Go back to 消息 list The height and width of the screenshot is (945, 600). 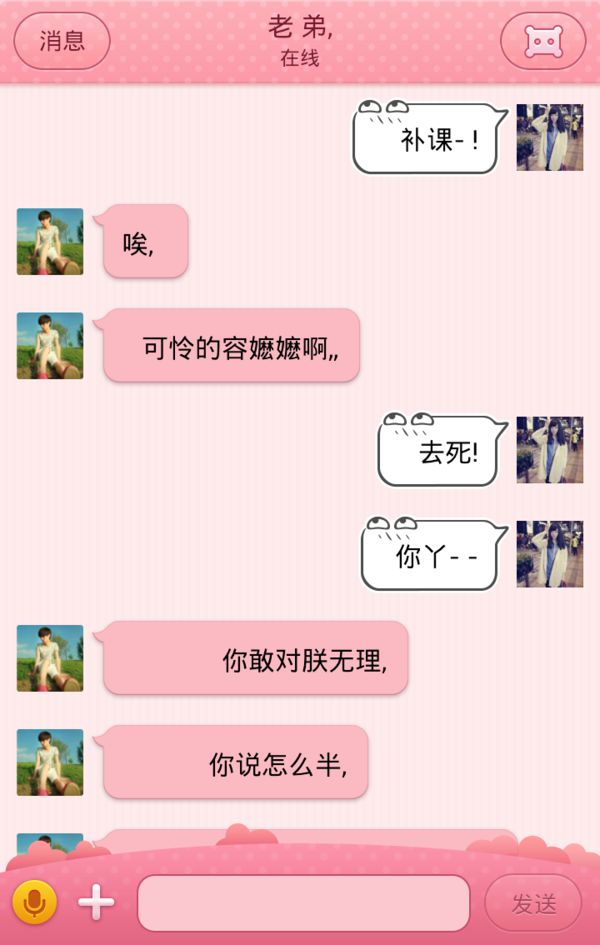tap(62, 41)
